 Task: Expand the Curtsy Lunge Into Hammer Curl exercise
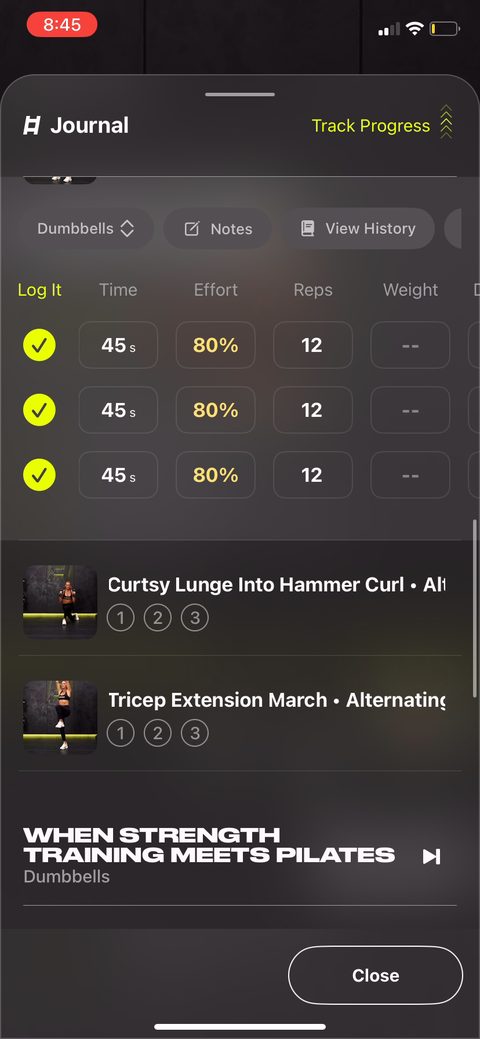coord(276,585)
